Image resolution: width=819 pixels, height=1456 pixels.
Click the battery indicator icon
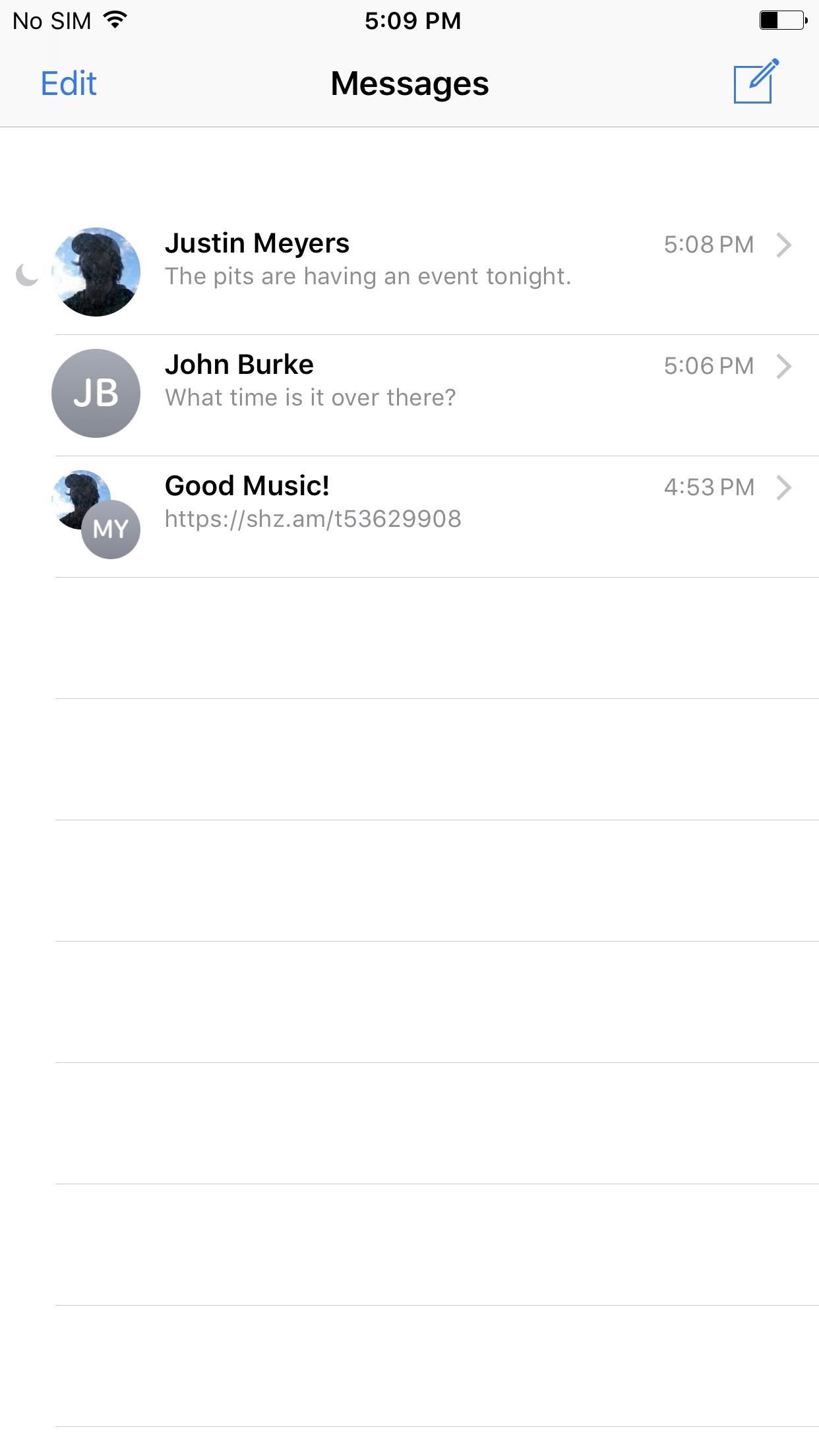(x=781, y=20)
